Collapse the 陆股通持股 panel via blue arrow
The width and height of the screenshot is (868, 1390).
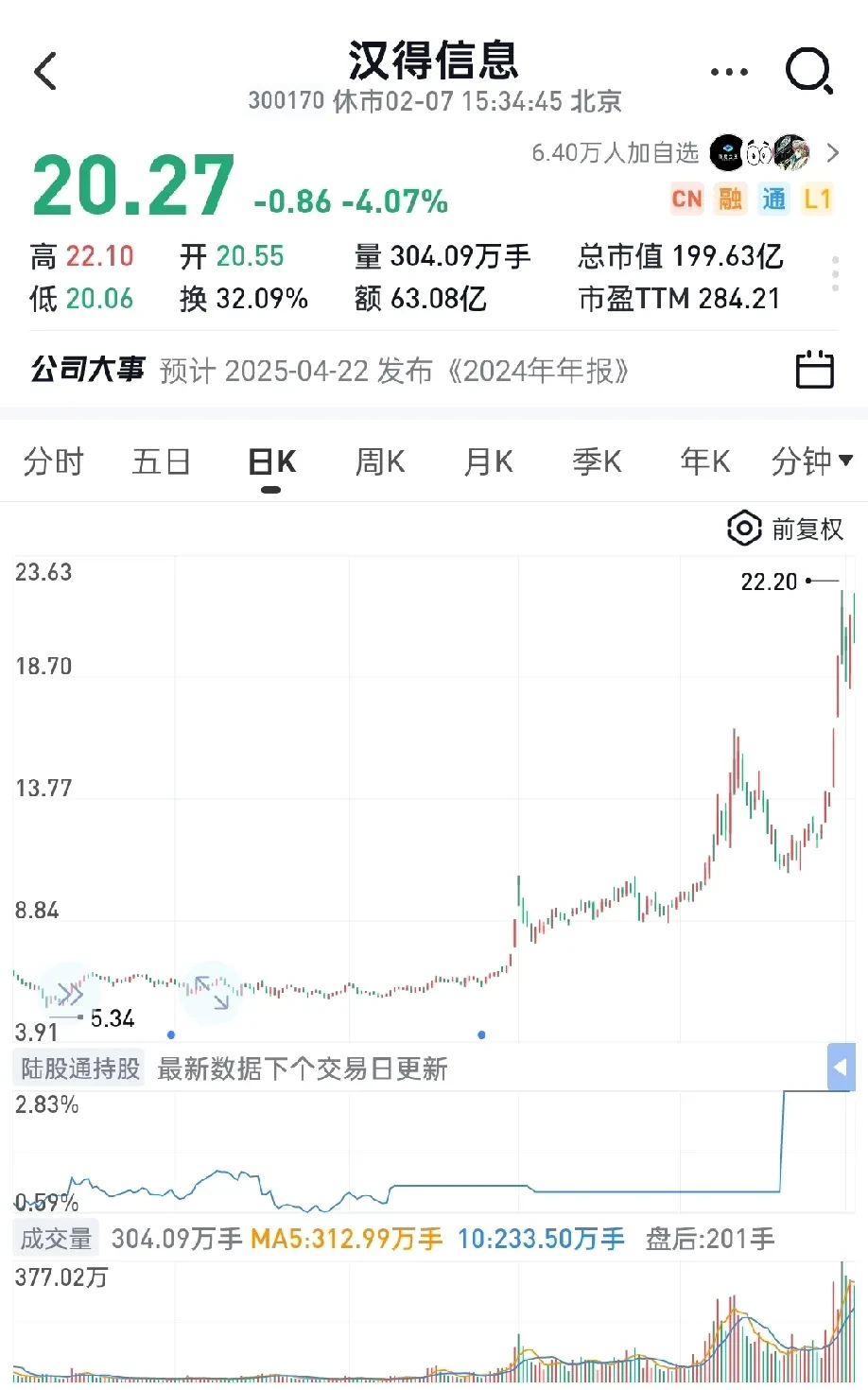point(840,1067)
